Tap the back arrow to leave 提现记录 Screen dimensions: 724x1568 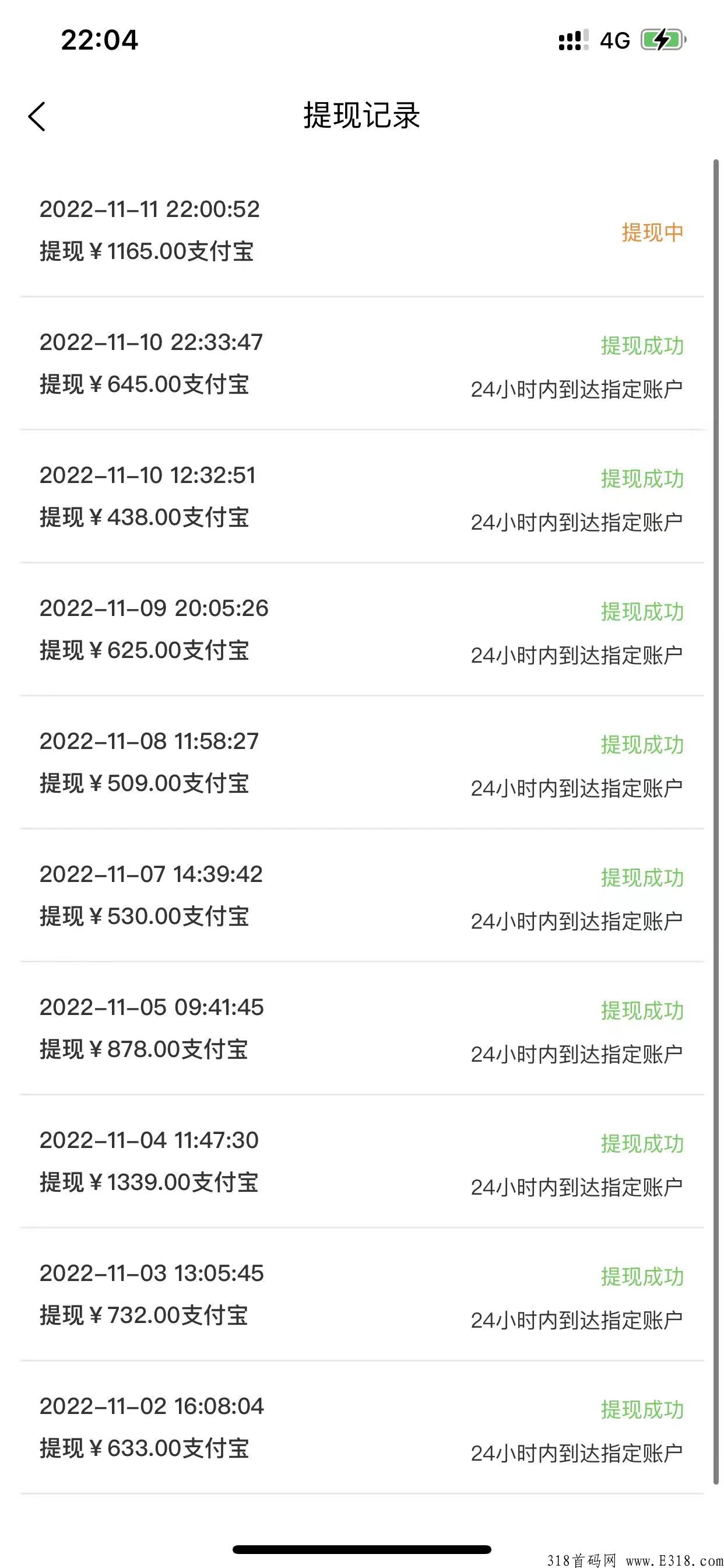tap(38, 117)
